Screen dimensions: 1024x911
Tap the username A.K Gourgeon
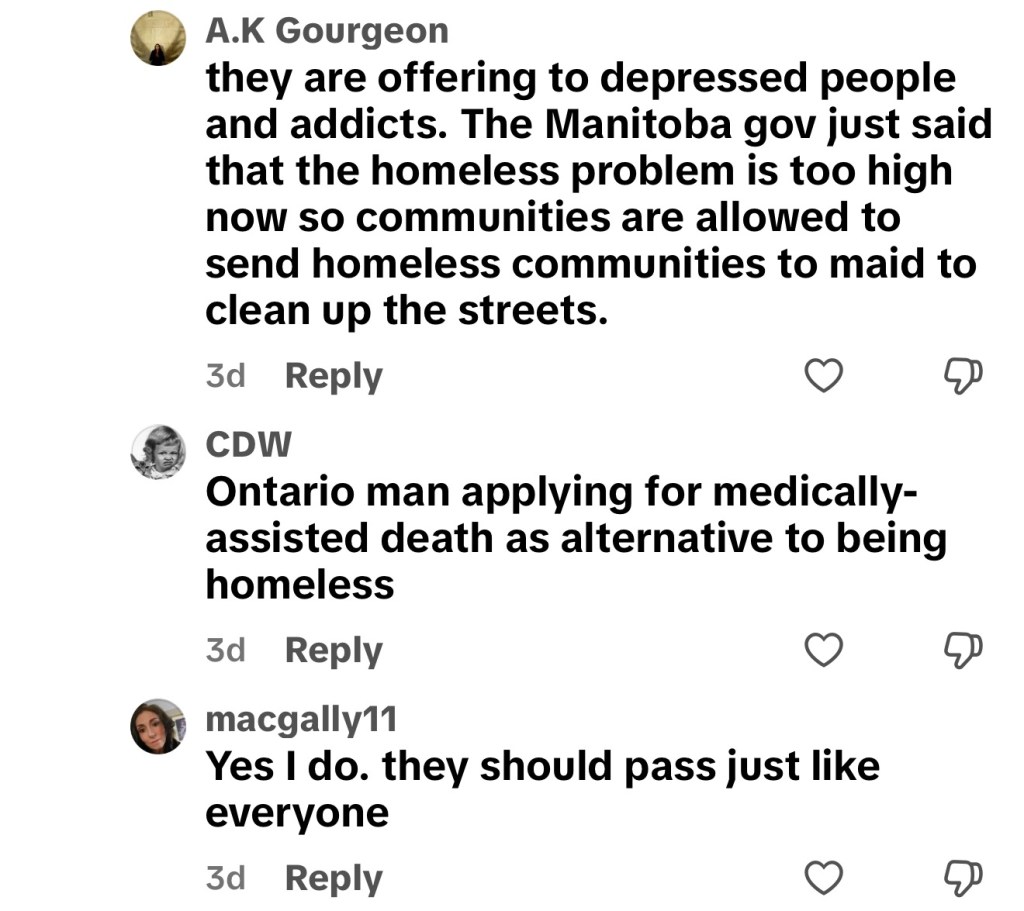(x=326, y=31)
